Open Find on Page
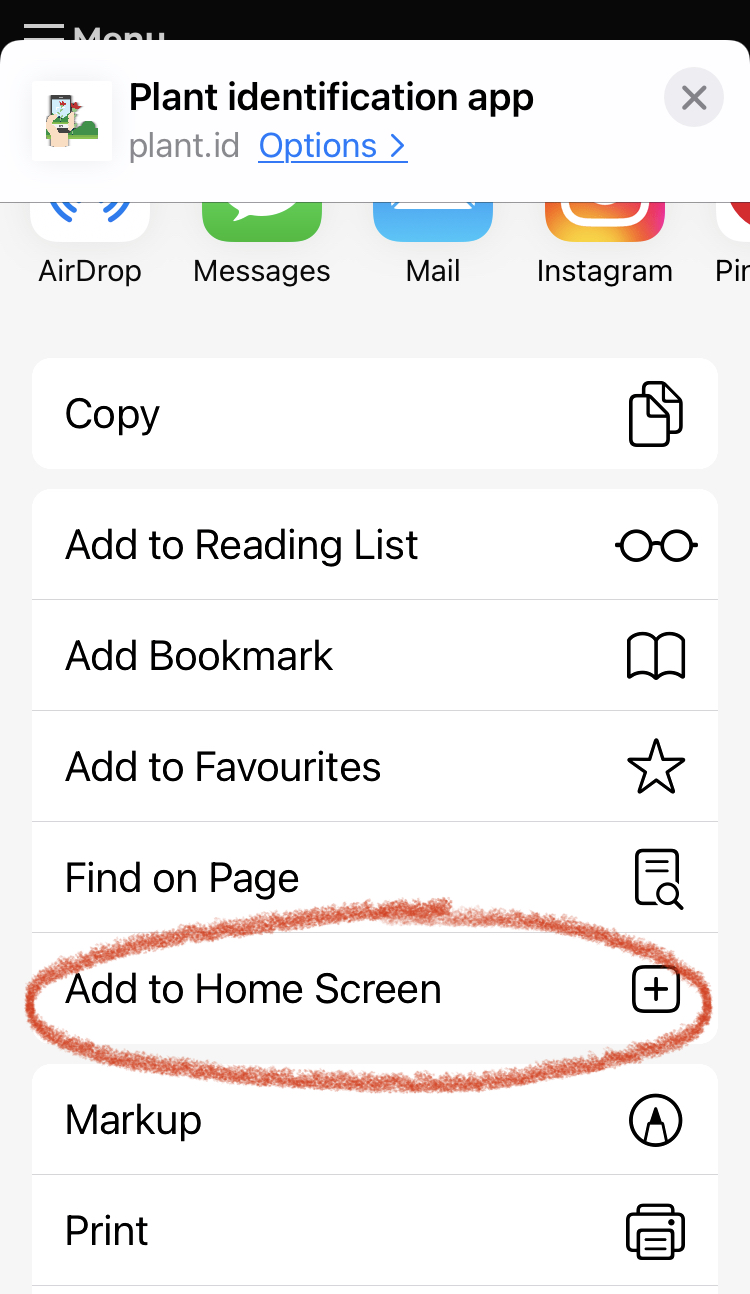 click(375, 878)
